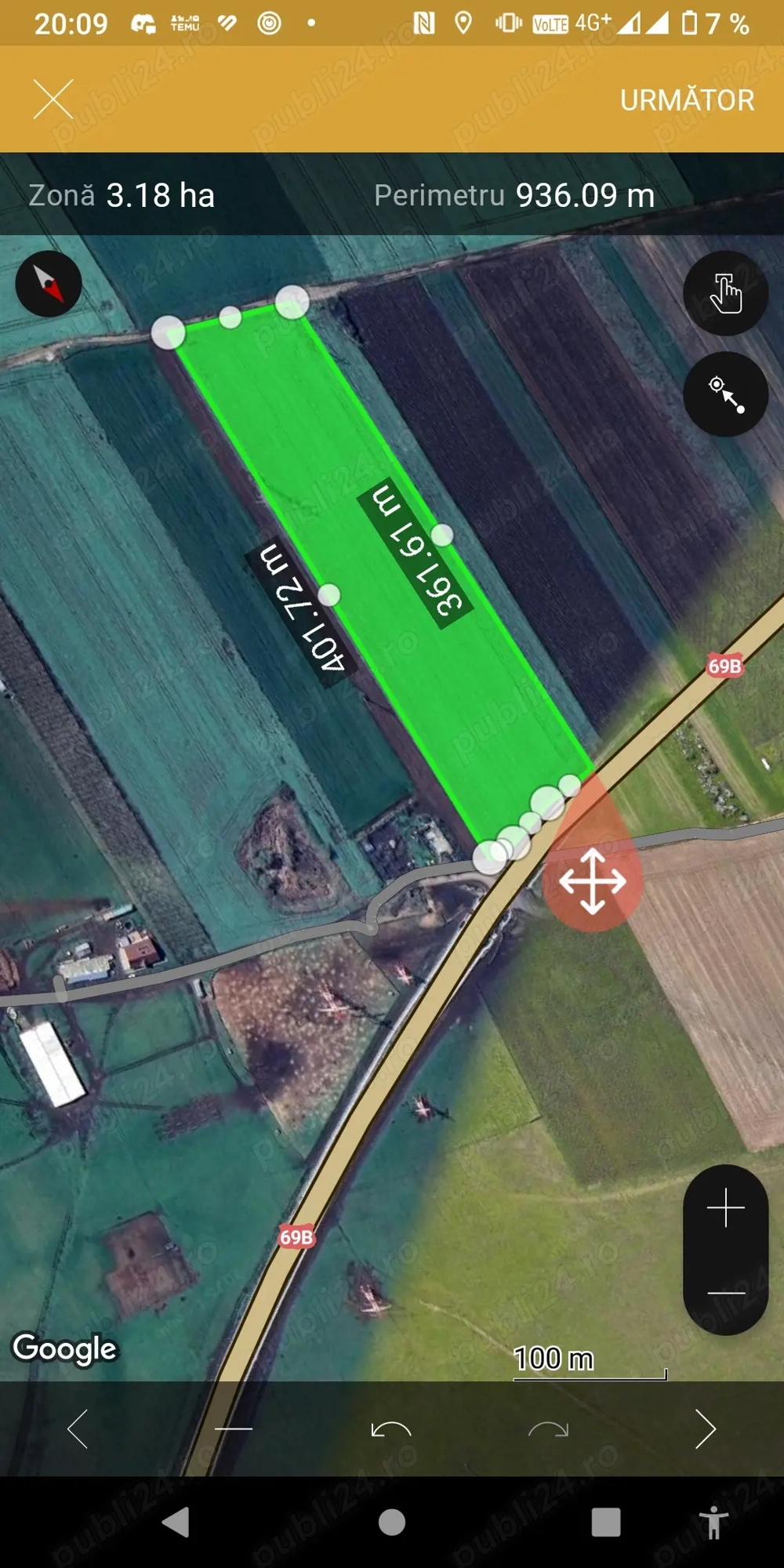Tap the compass to reset map orientation

49,284
